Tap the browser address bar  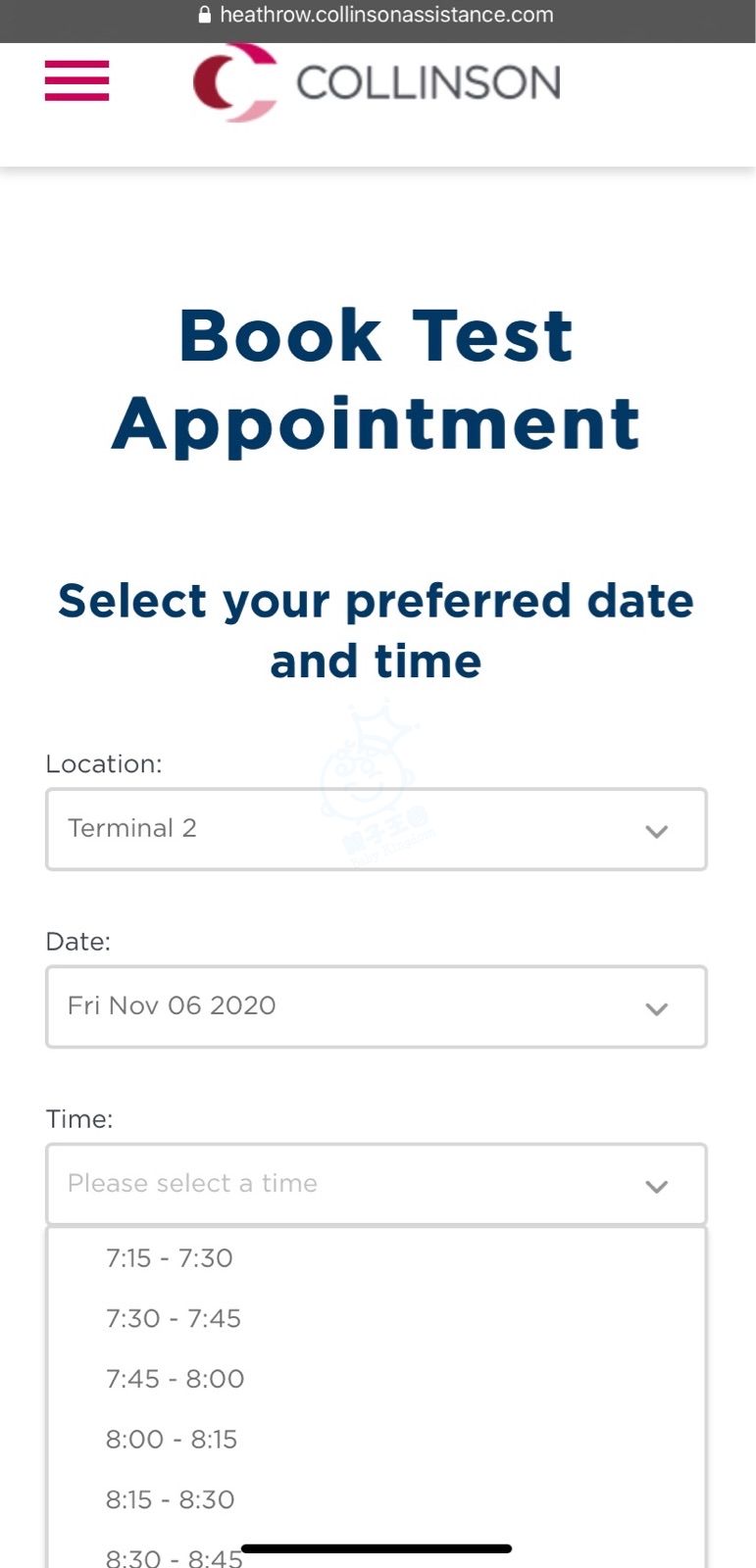click(378, 15)
